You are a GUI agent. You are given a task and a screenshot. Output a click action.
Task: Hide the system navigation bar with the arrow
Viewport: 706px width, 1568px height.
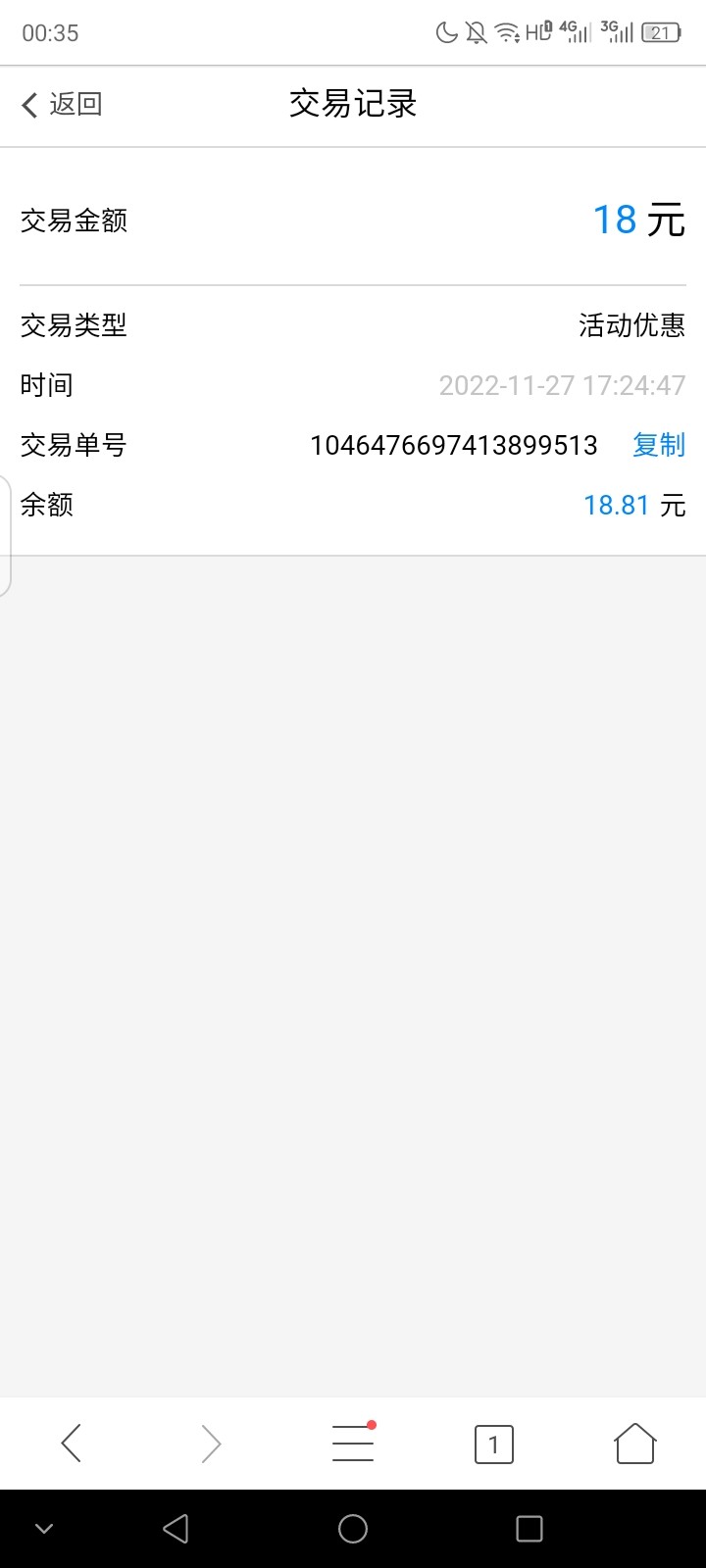coord(44,1529)
